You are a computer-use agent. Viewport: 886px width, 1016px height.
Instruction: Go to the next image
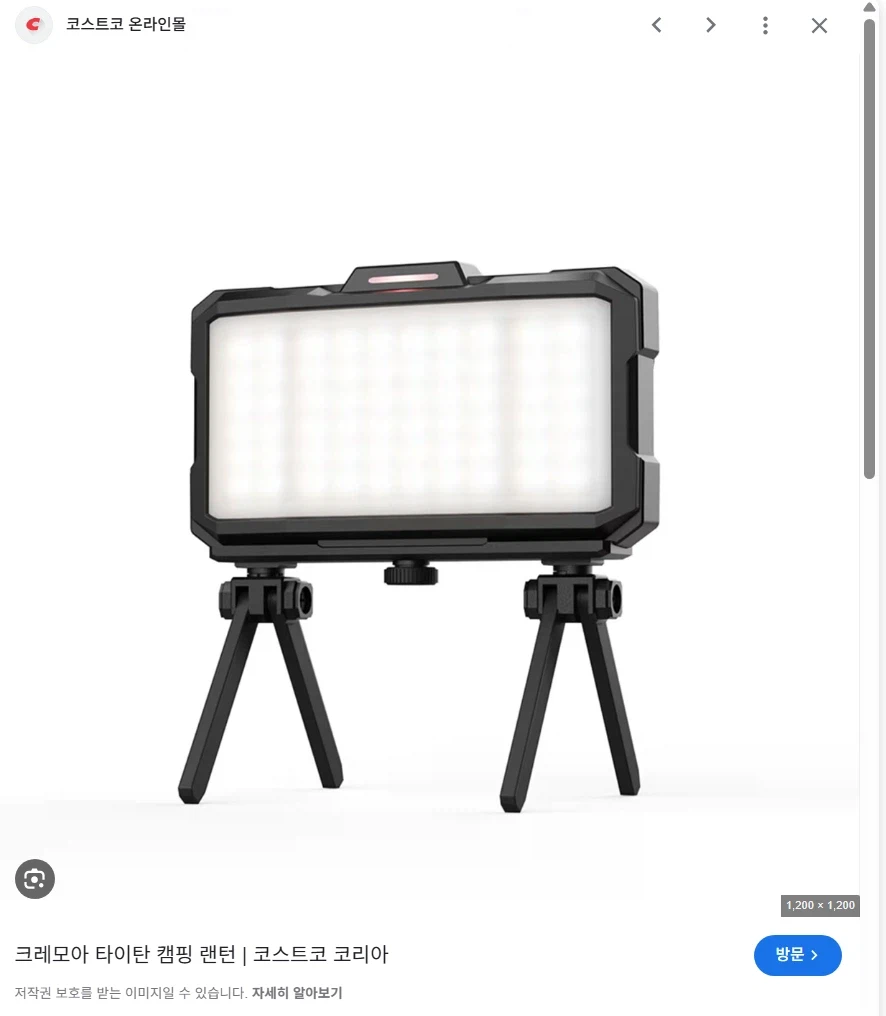tap(711, 26)
